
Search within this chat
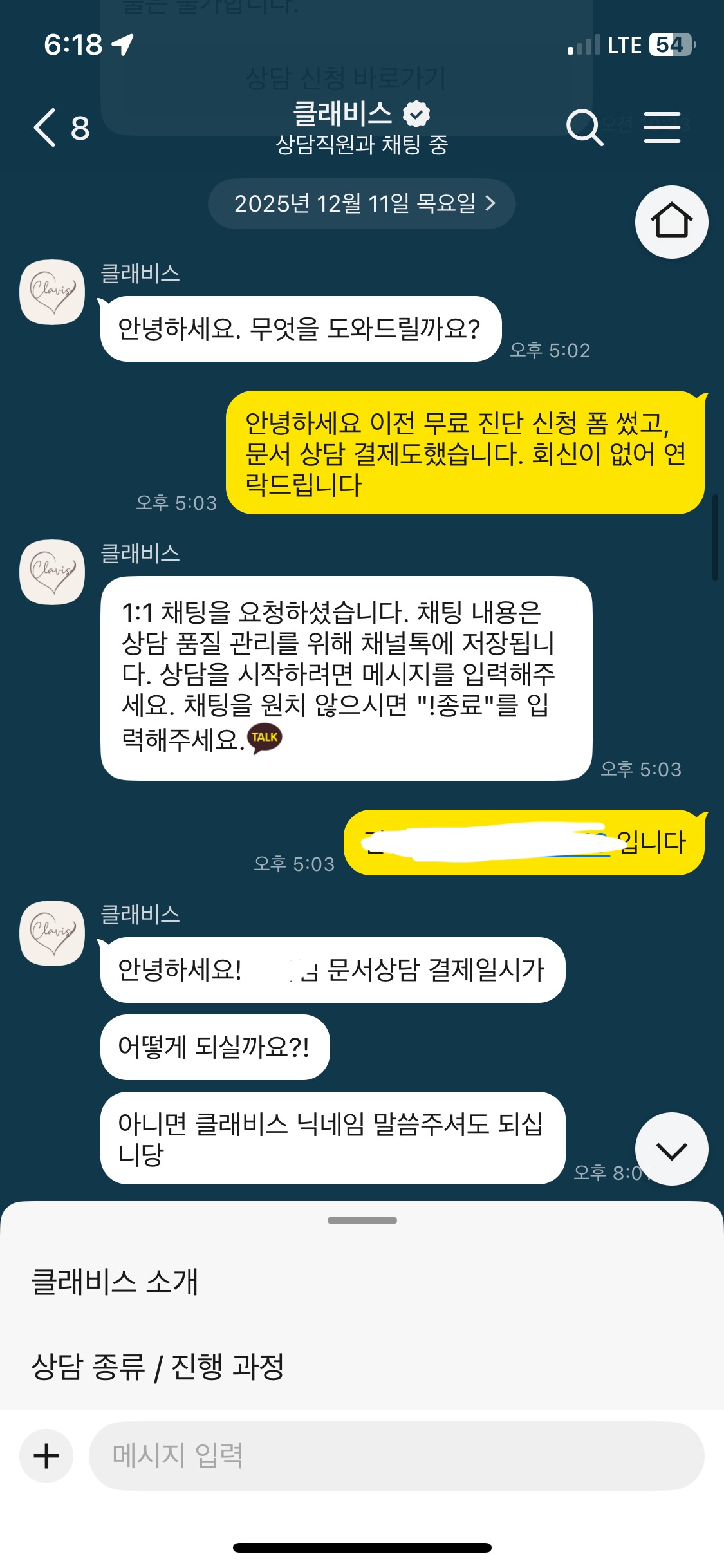coord(584,127)
